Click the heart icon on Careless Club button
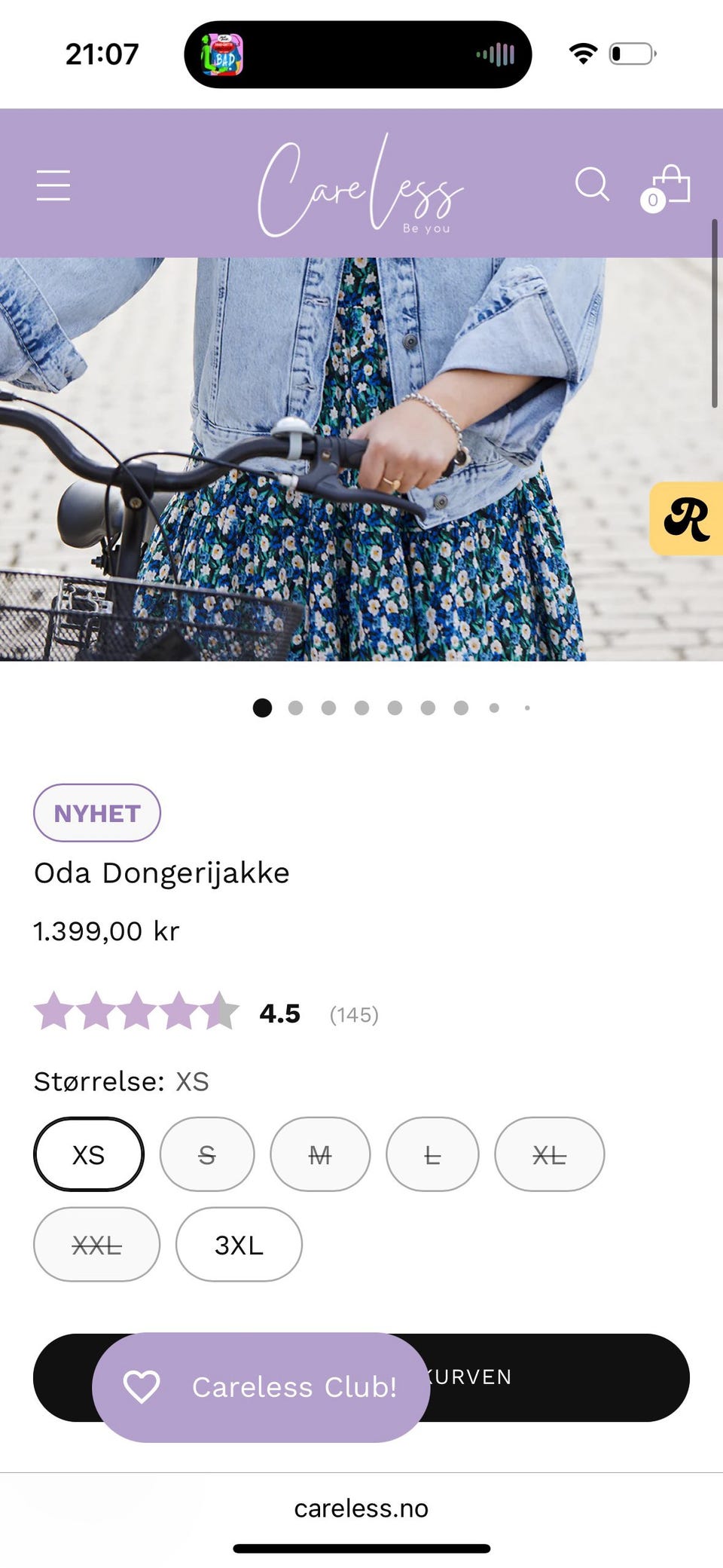Screen dimensions: 723x1568 [x=144, y=1388]
